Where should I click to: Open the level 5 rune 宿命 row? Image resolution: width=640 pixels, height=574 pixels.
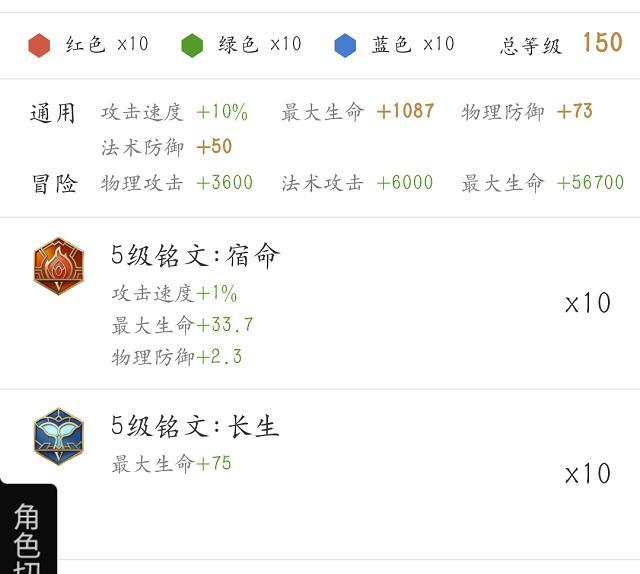[x=320, y=303]
